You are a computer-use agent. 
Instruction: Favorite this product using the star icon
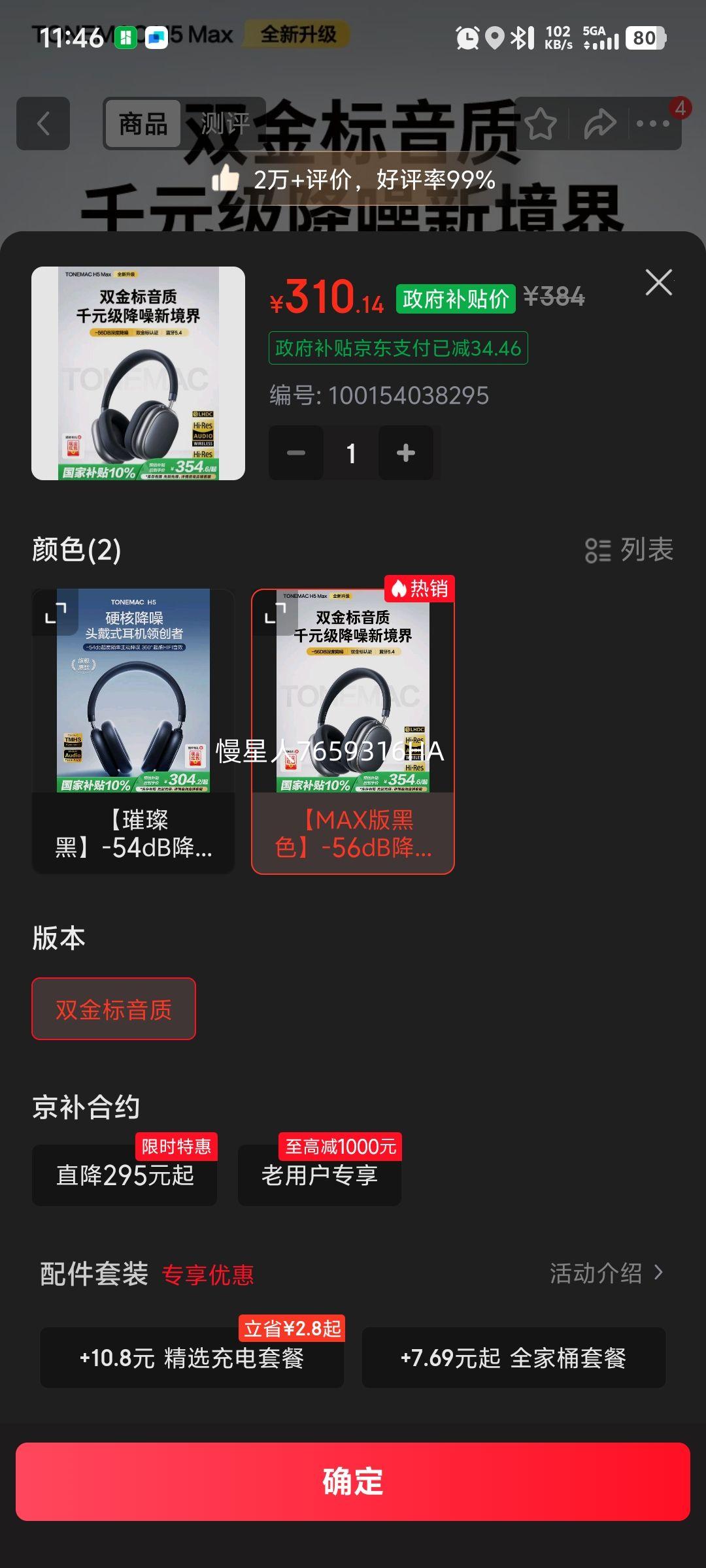(538, 124)
